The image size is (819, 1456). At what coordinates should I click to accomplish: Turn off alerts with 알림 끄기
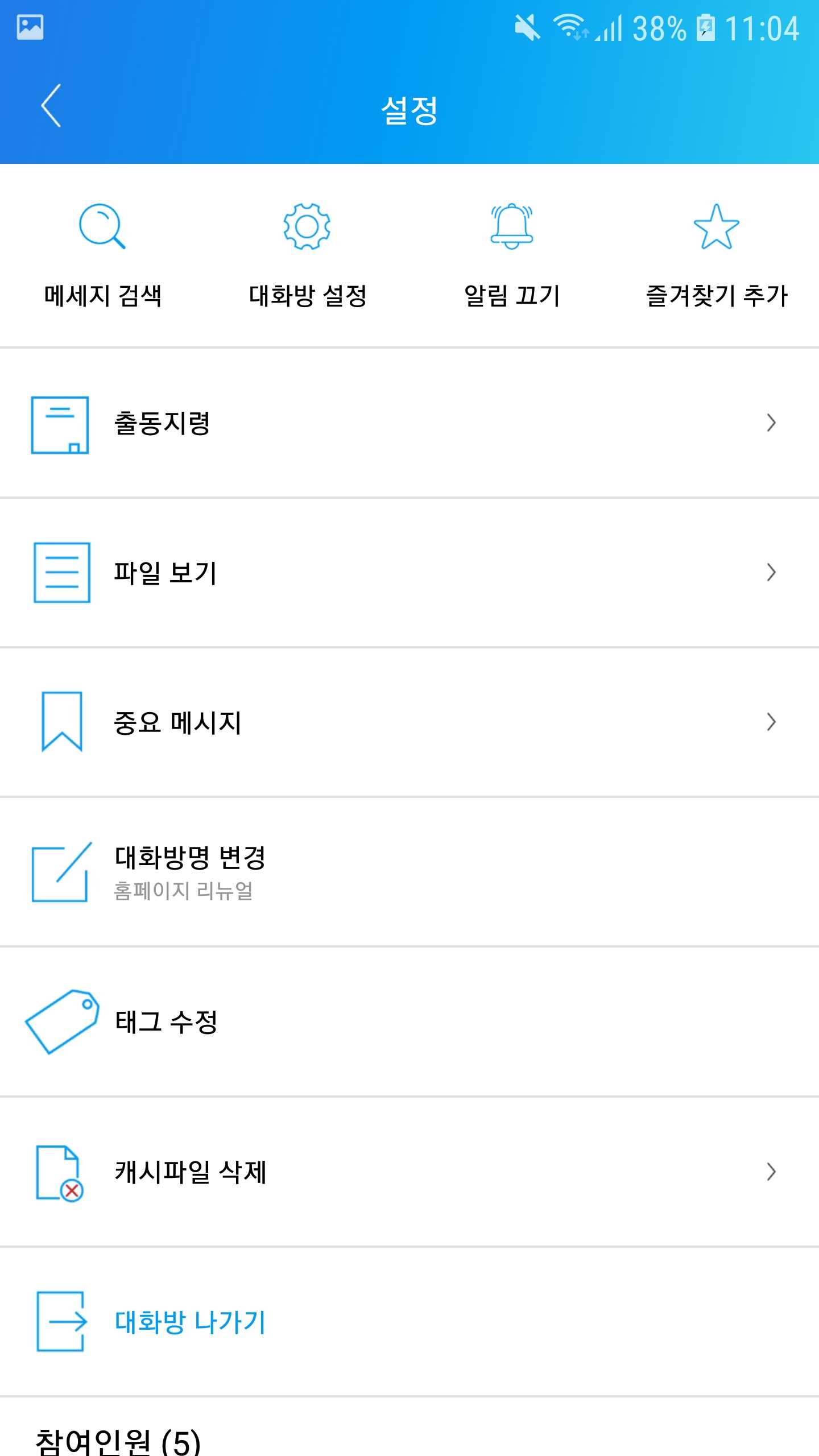(512, 256)
